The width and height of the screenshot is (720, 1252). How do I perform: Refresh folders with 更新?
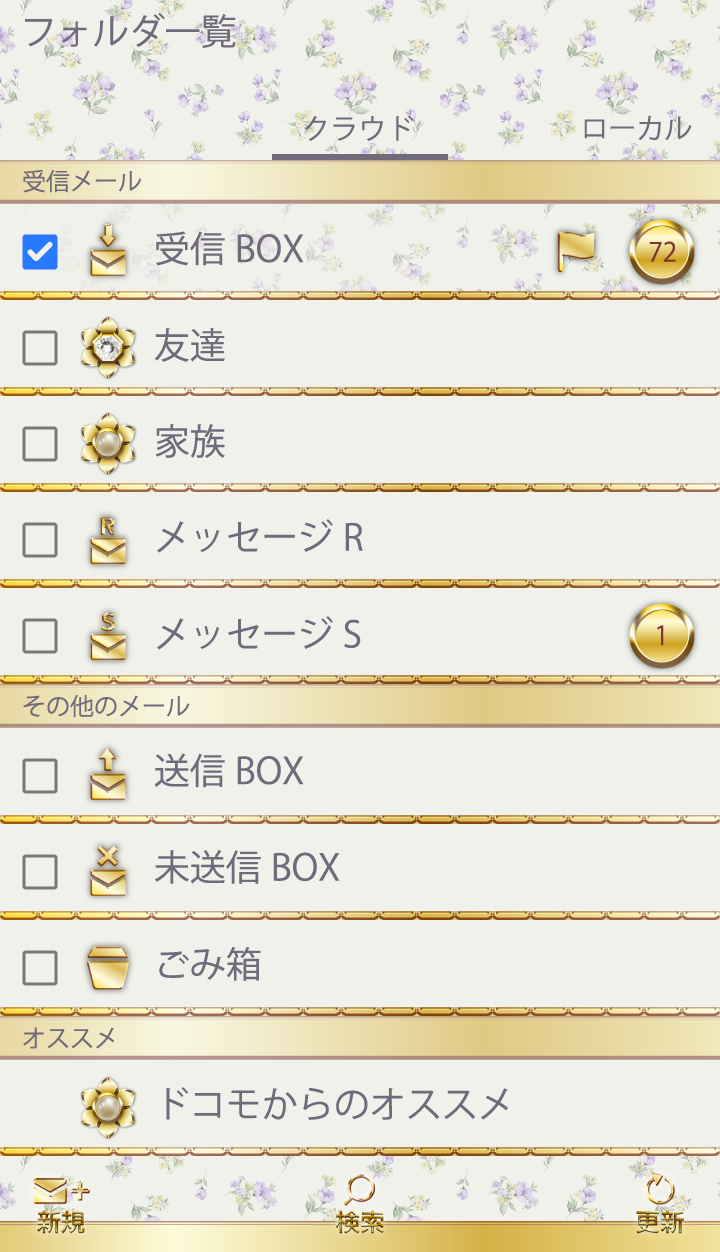(x=659, y=1205)
